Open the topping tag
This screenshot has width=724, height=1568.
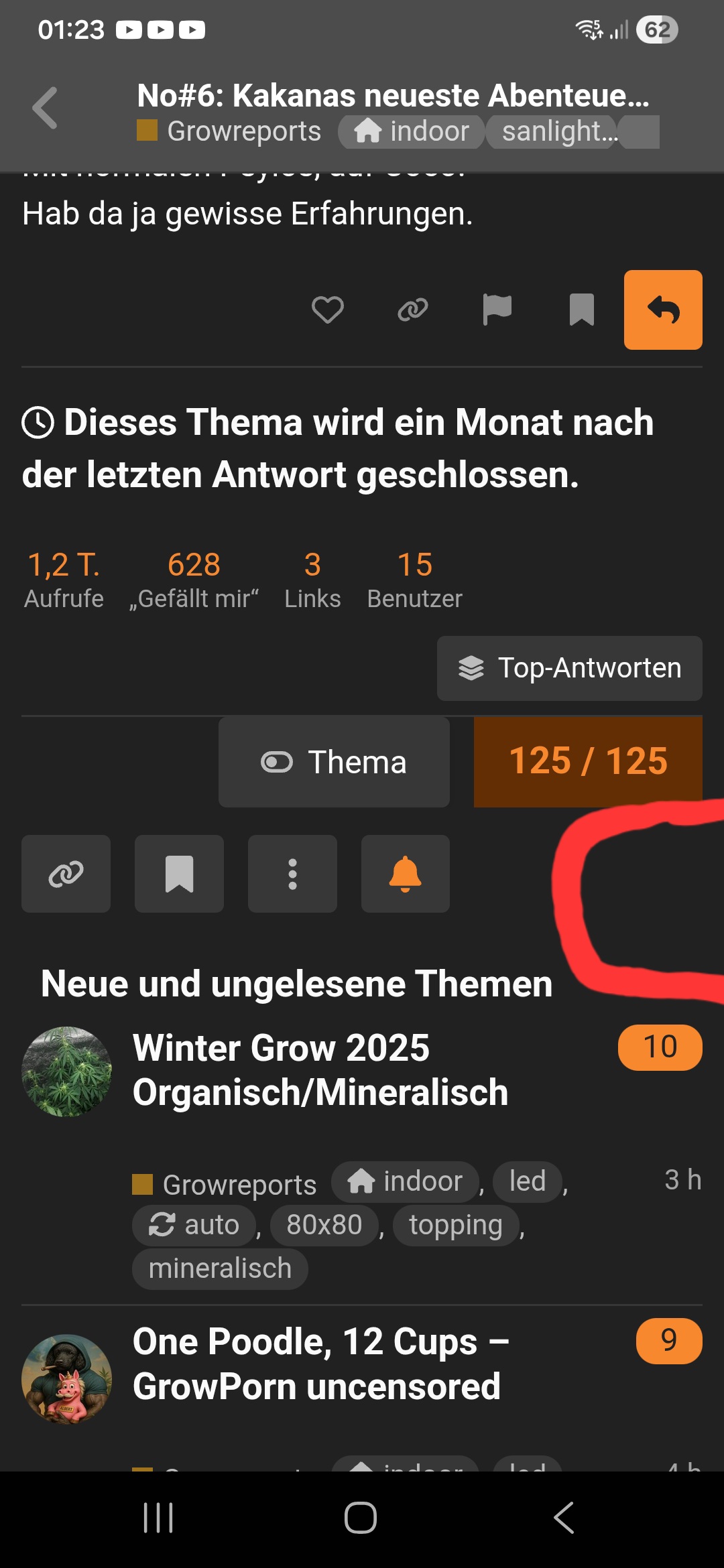pyautogui.click(x=456, y=1225)
